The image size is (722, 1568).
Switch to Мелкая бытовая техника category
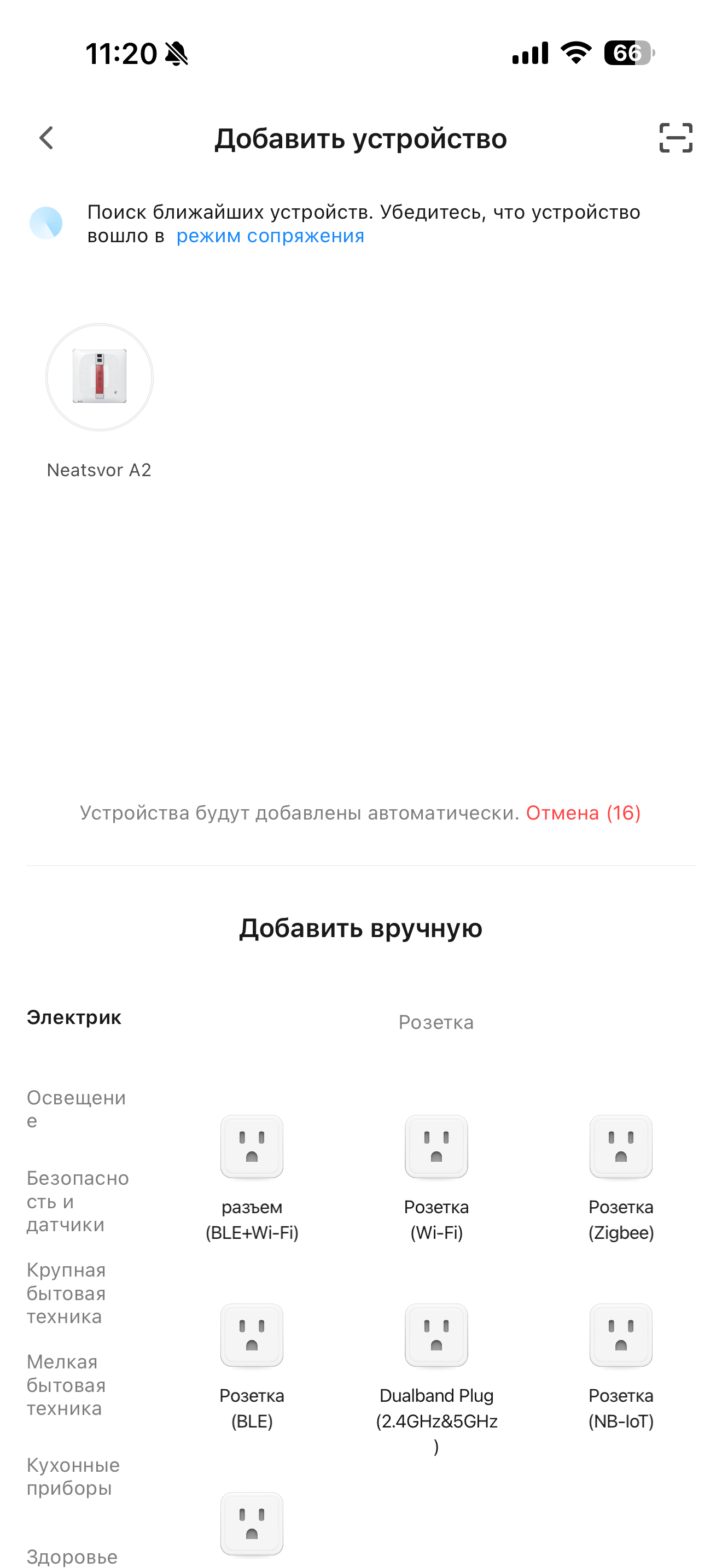66,1385
